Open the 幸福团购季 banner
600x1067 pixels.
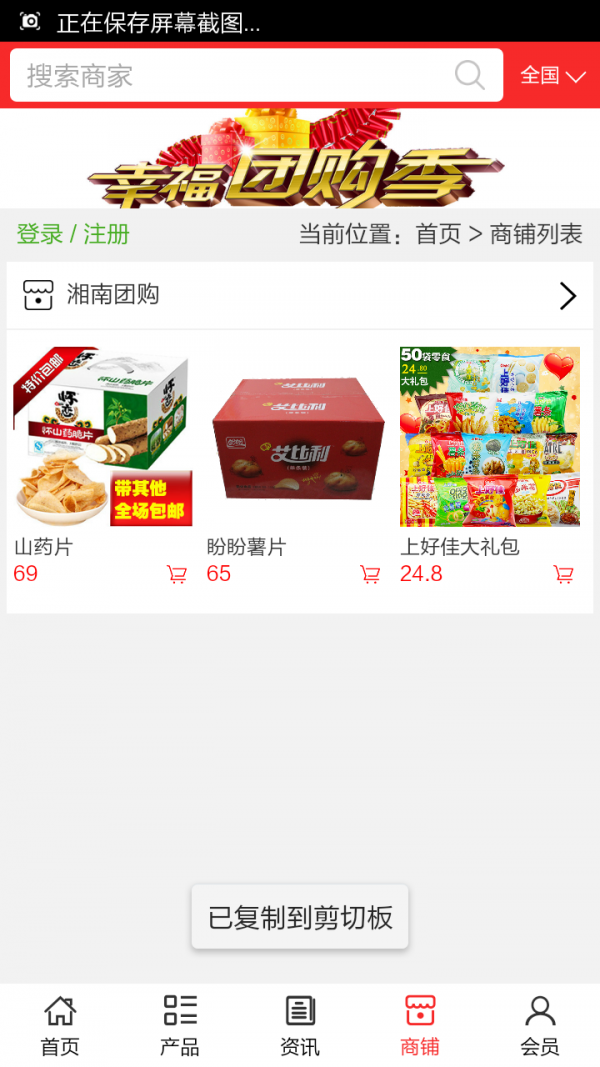tap(300, 160)
